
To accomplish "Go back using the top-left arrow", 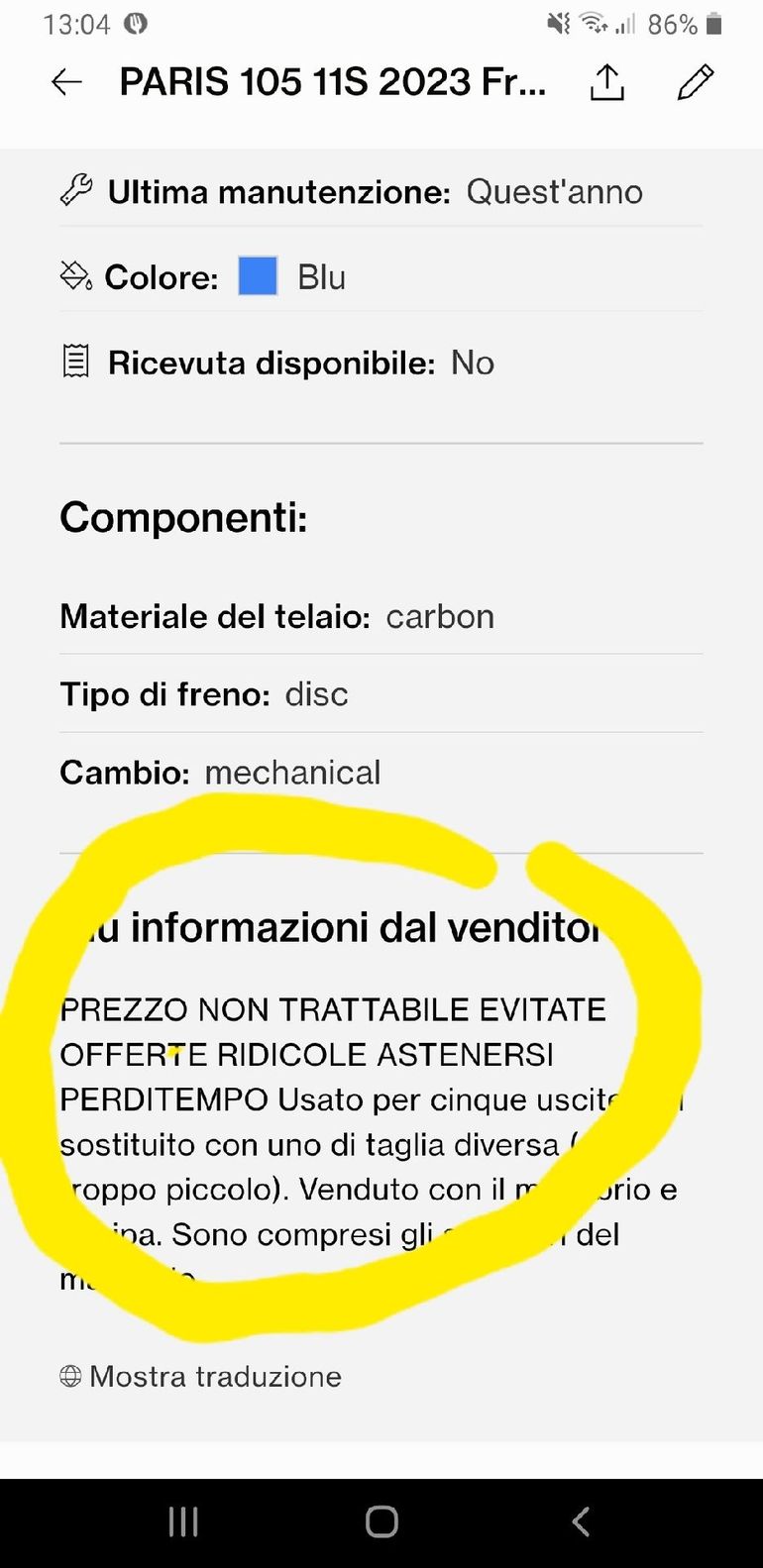I will pyautogui.click(x=66, y=82).
